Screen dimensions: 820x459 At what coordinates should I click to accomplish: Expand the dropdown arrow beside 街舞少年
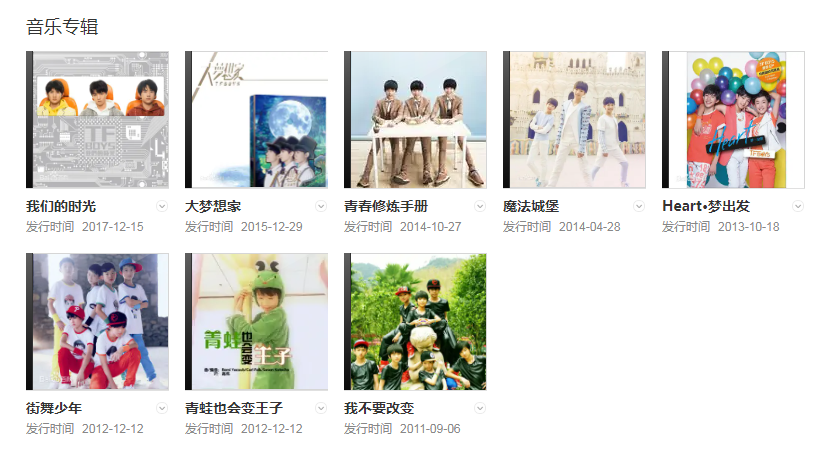(x=162, y=408)
